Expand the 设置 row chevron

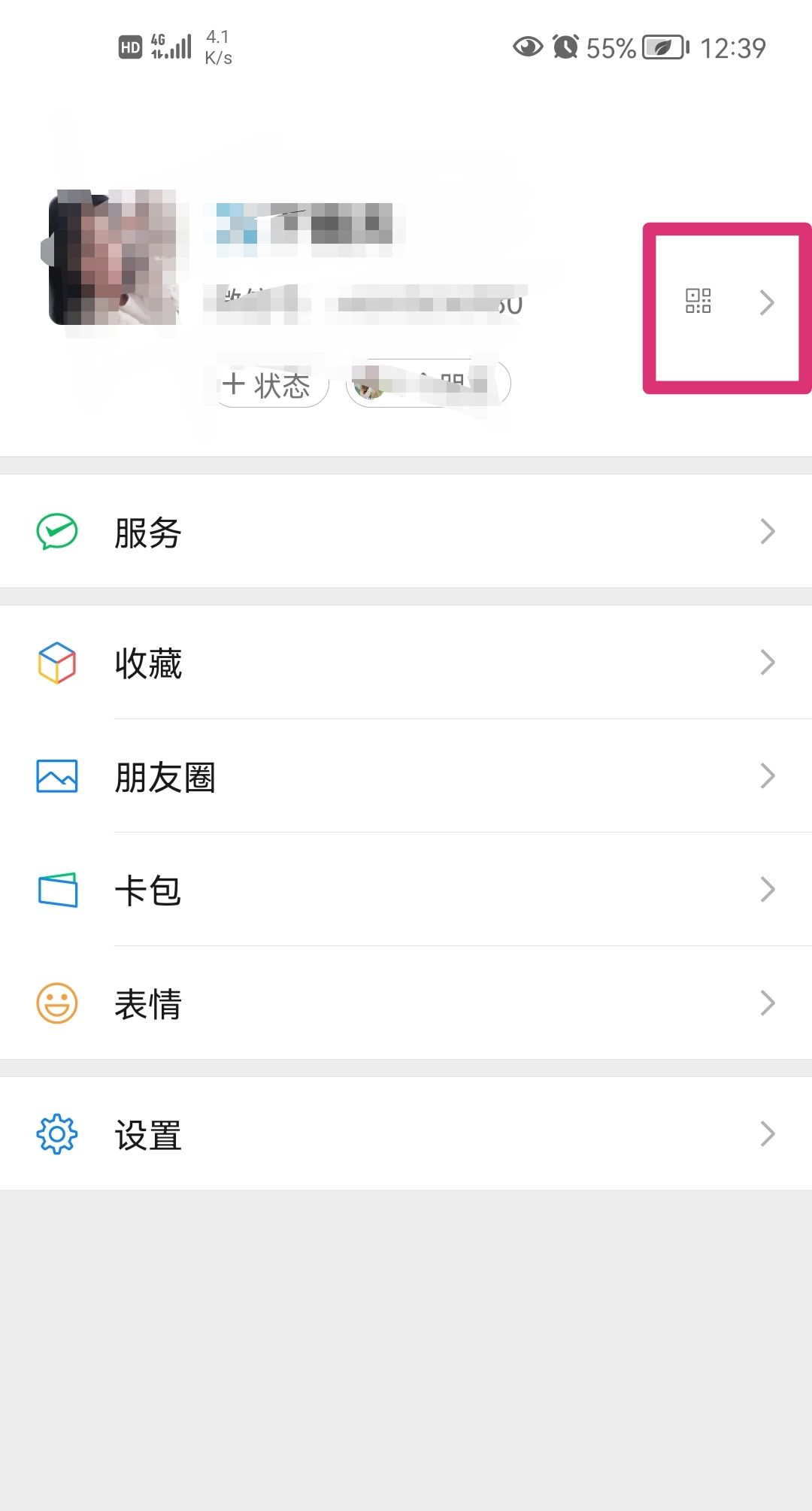[x=768, y=1133]
